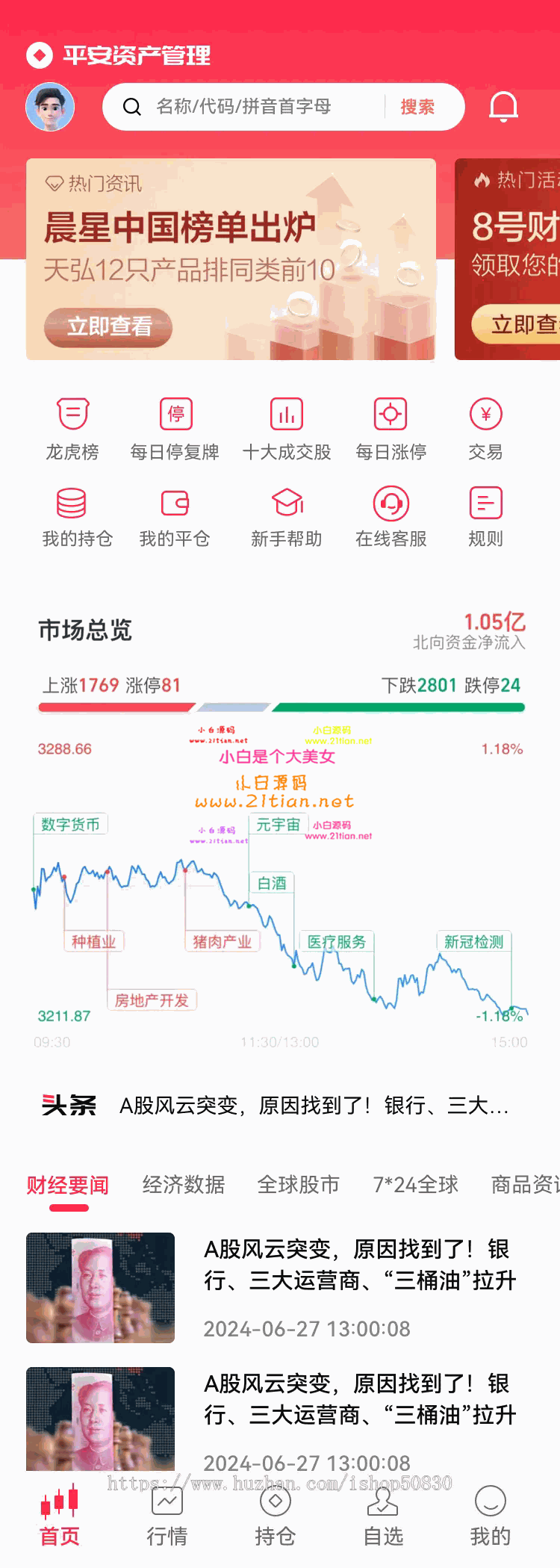560x1568 pixels.
Task: Go to the 行情 bottom tab
Action: 167,1515
